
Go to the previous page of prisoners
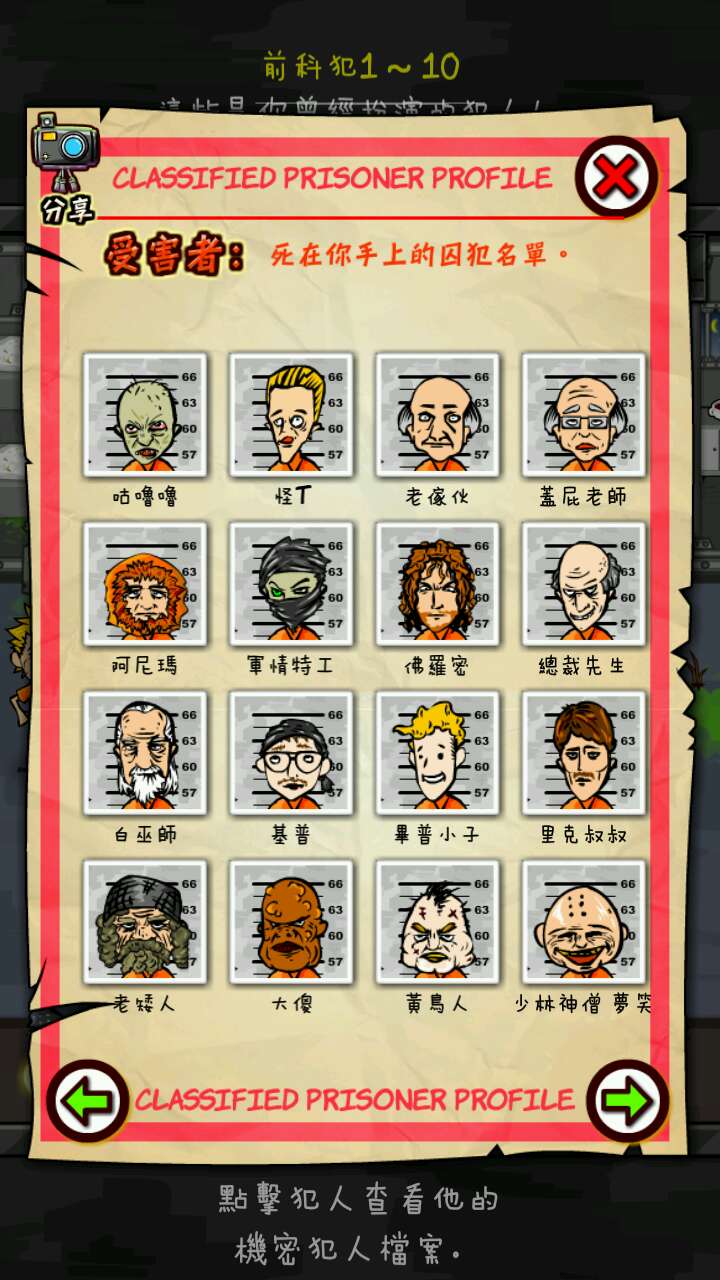(87, 1101)
